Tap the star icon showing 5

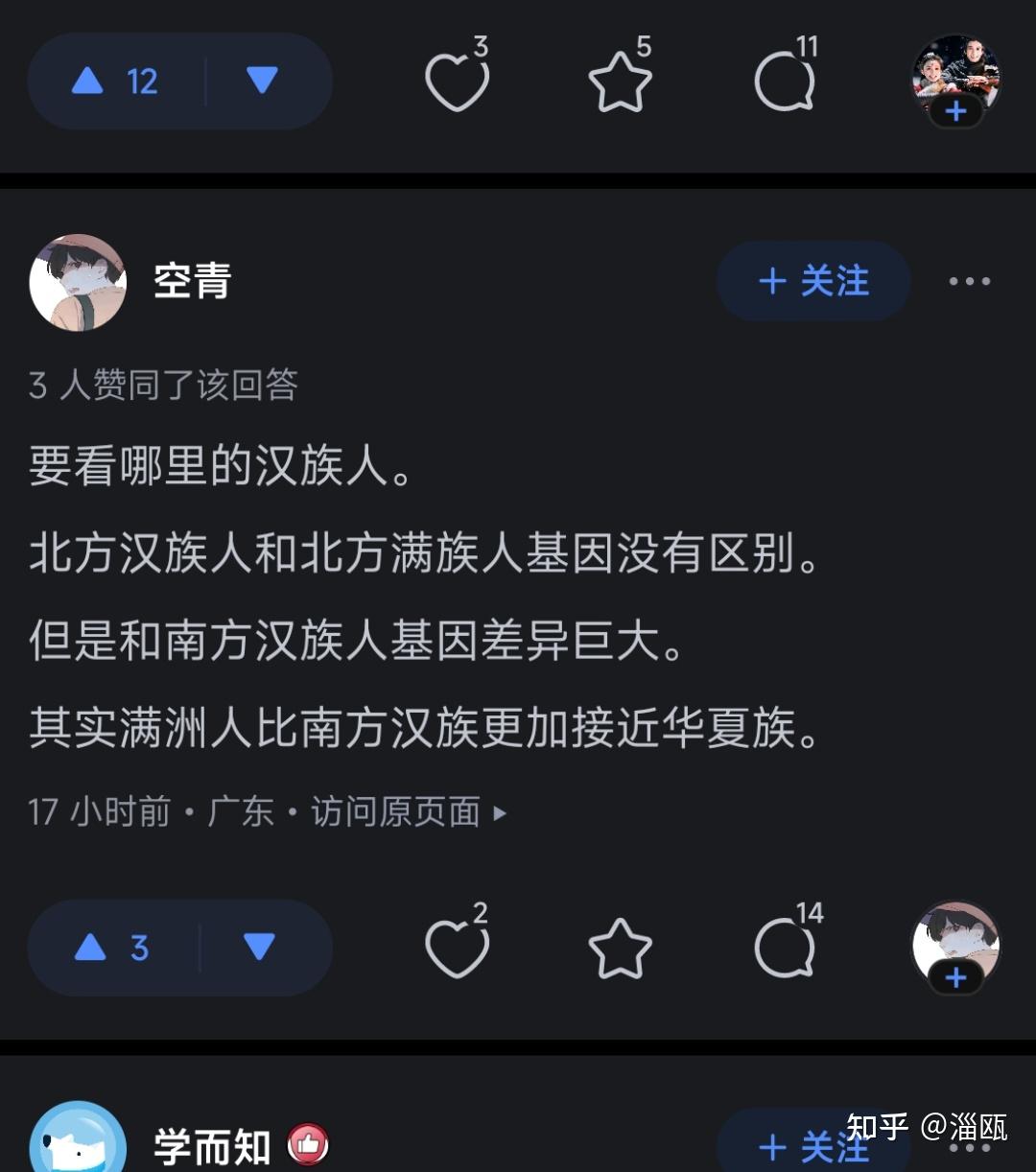620,83
